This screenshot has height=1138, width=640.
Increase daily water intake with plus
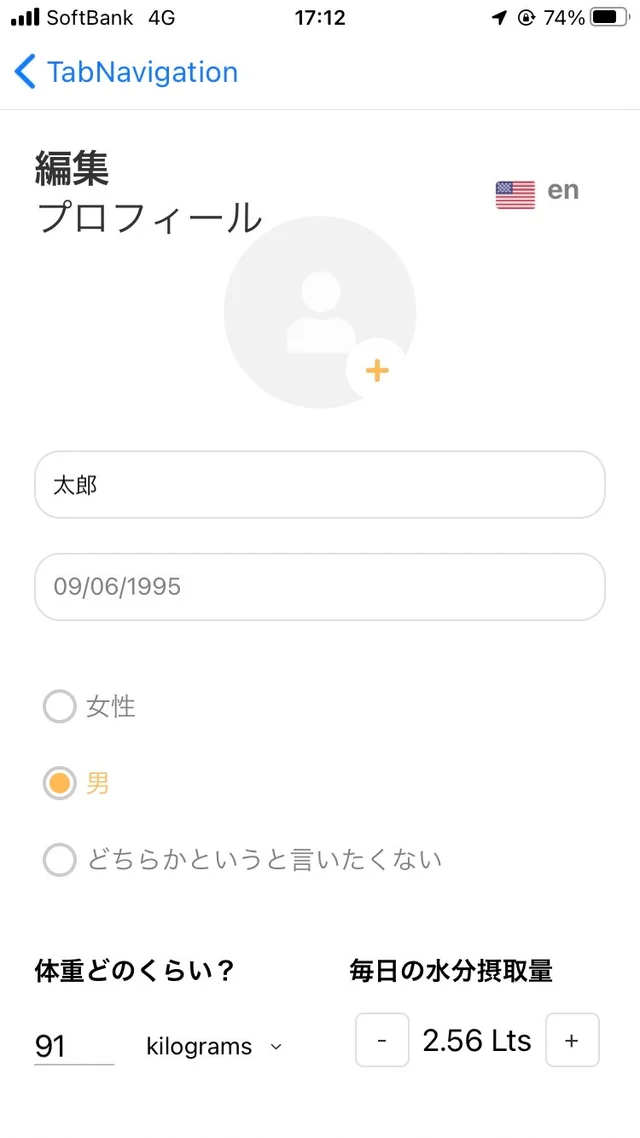pos(572,1040)
